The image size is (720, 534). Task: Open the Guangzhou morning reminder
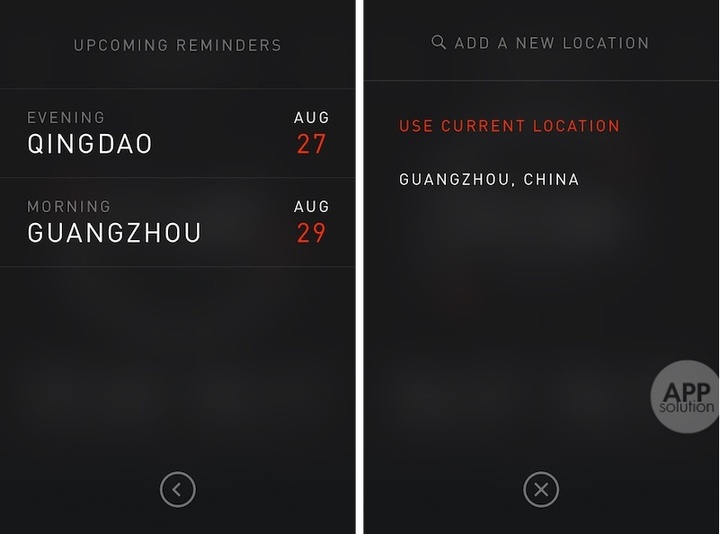(x=177, y=222)
